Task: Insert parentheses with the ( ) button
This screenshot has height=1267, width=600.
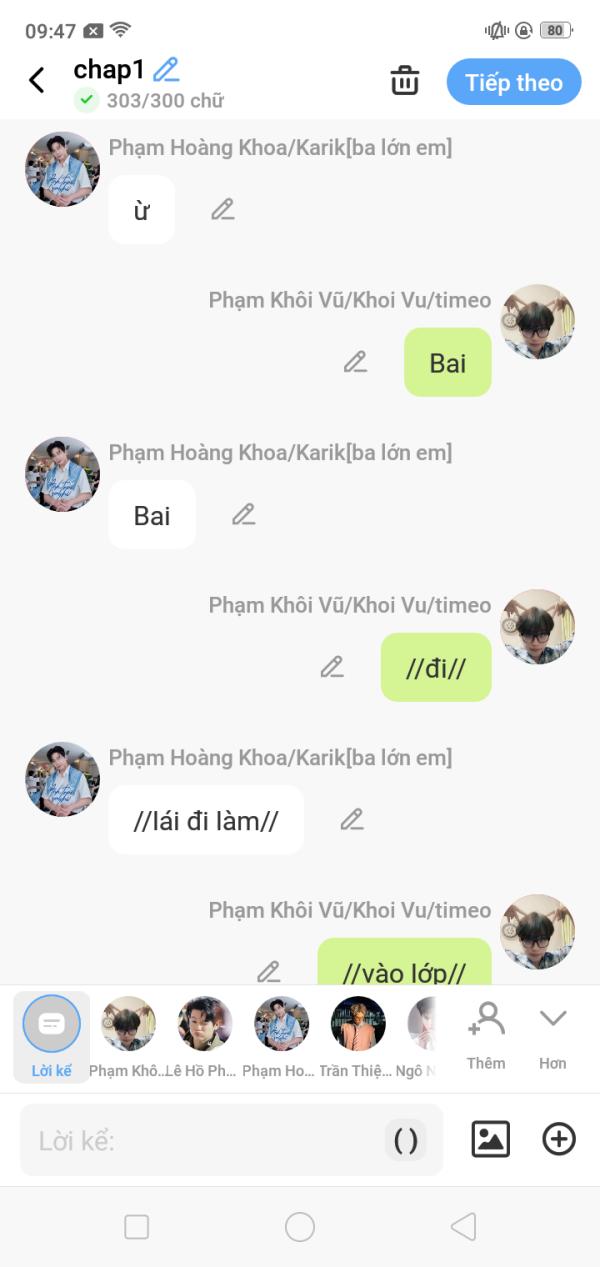Action: pyautogui.click(x=406, y=1140)
